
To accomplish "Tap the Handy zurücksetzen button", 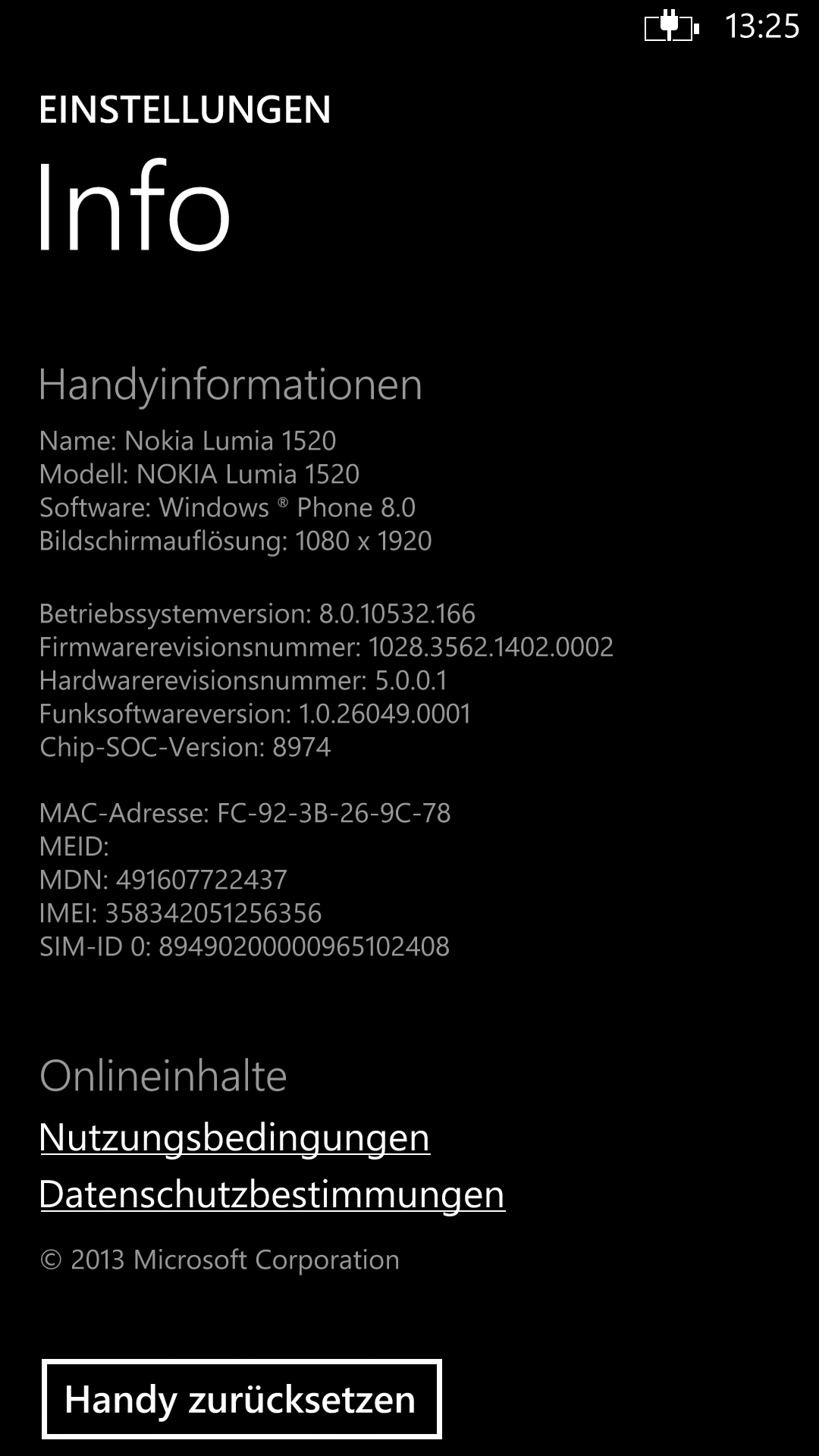I will 241,1399.
